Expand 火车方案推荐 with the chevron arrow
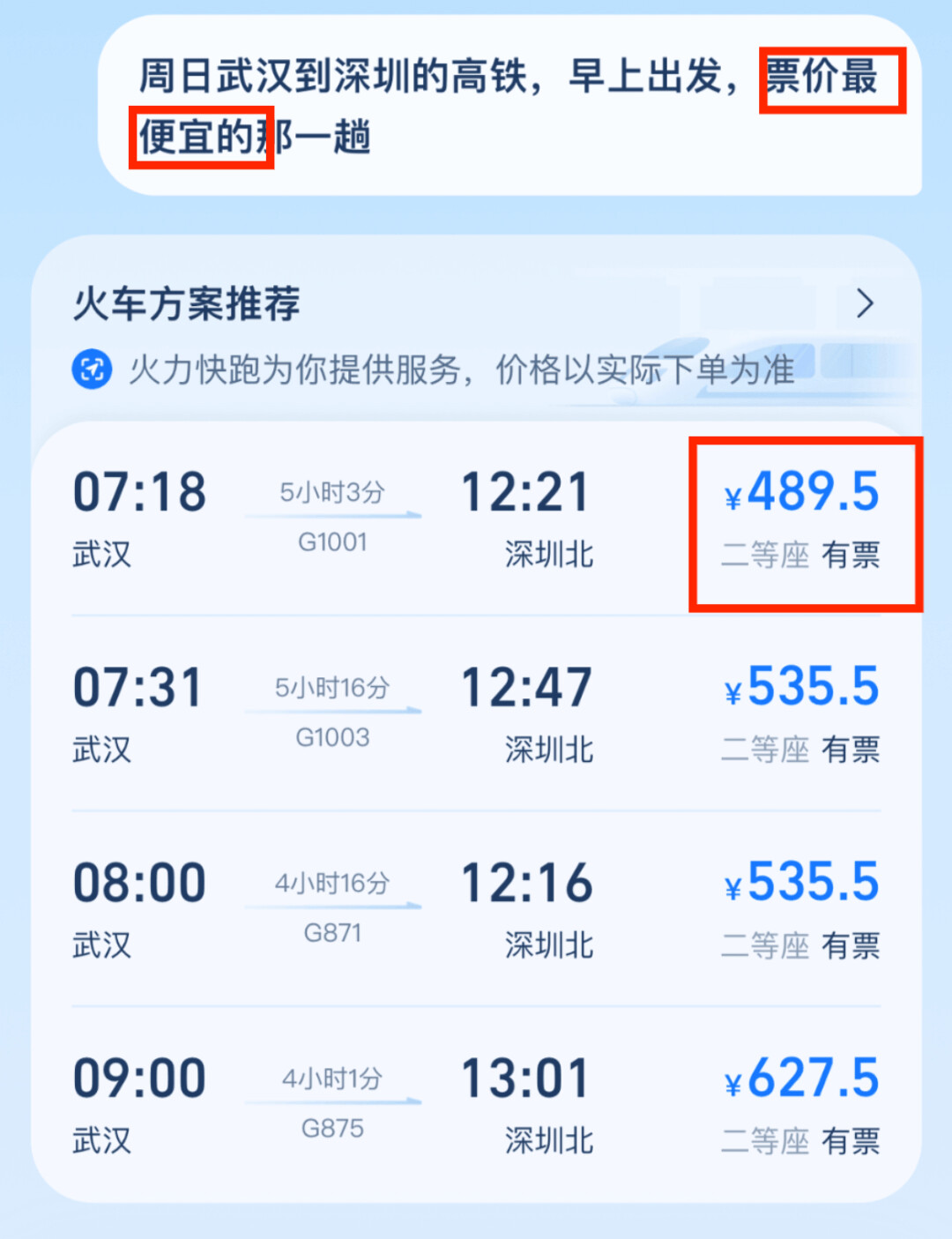The height and width of the screenshot is (1239, 952). (865, 304)
